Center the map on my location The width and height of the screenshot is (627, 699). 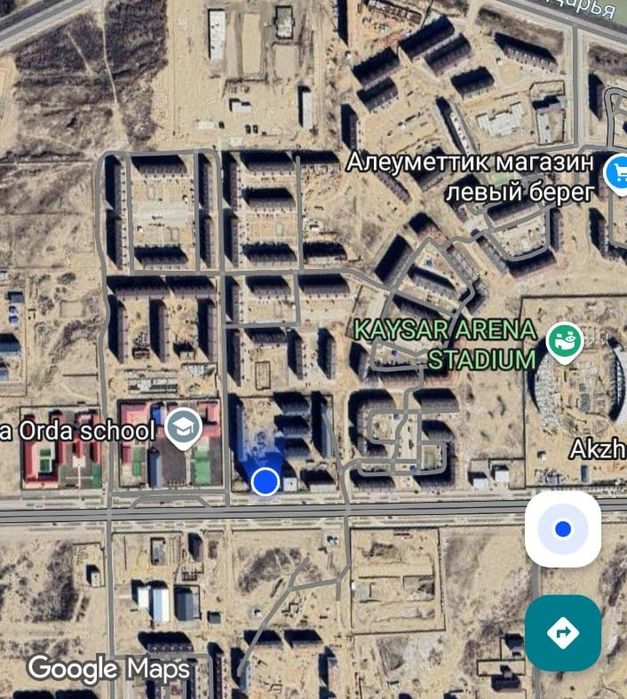click(x=563, y=529)
